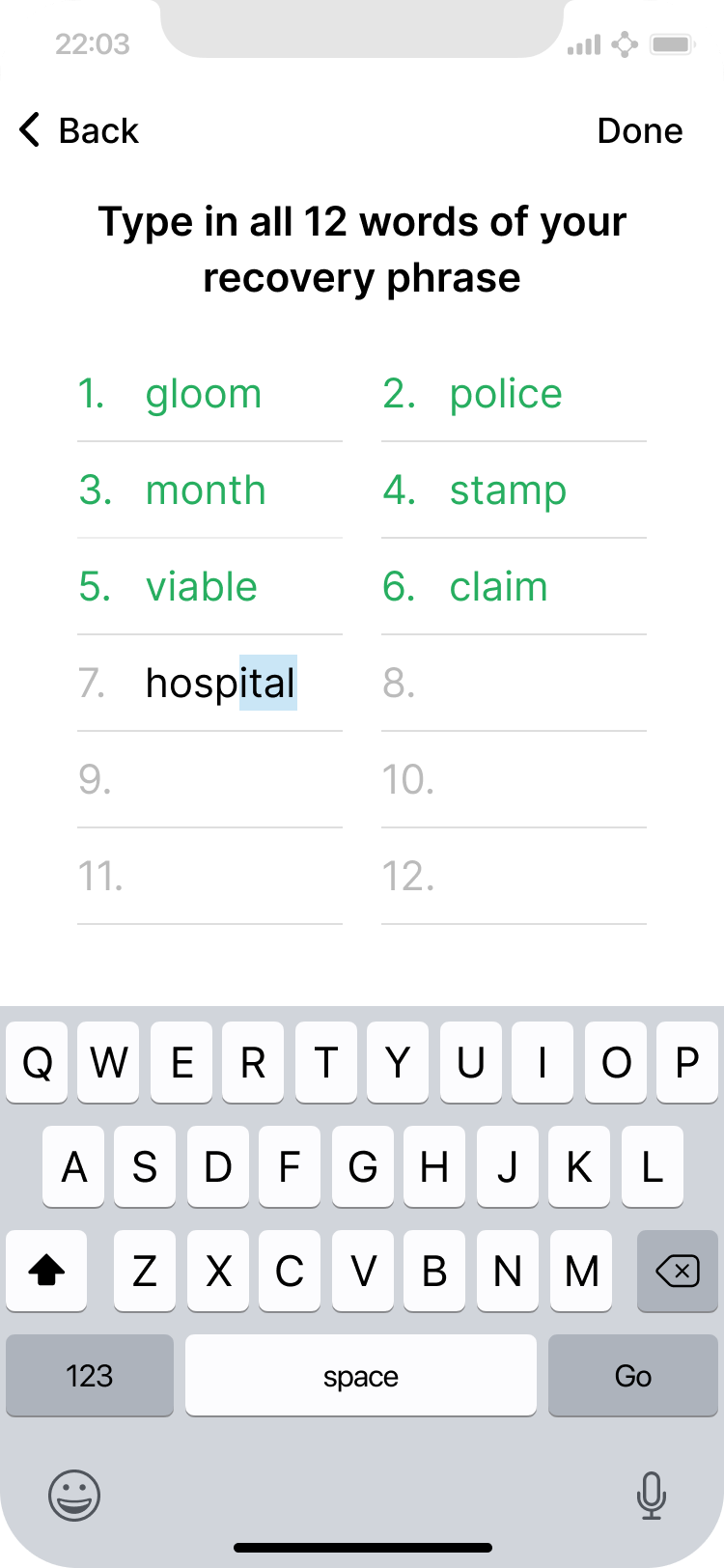
Task: Start dictation with the microphone icon
Action: coord(652,1496)
